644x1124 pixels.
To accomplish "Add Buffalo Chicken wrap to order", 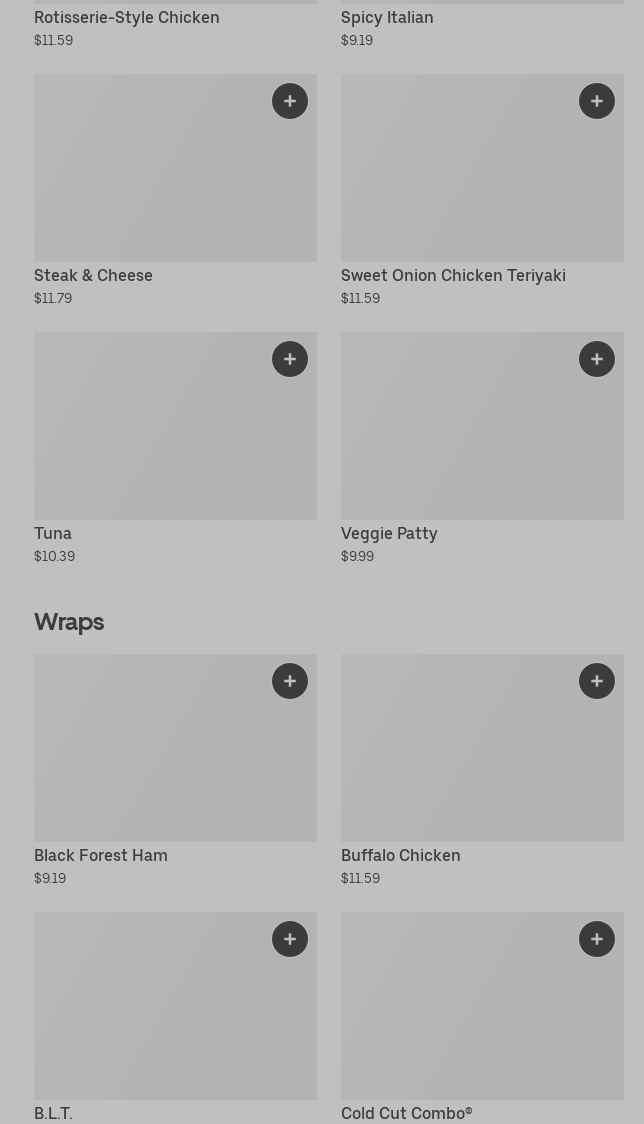I will click(597, 681).
